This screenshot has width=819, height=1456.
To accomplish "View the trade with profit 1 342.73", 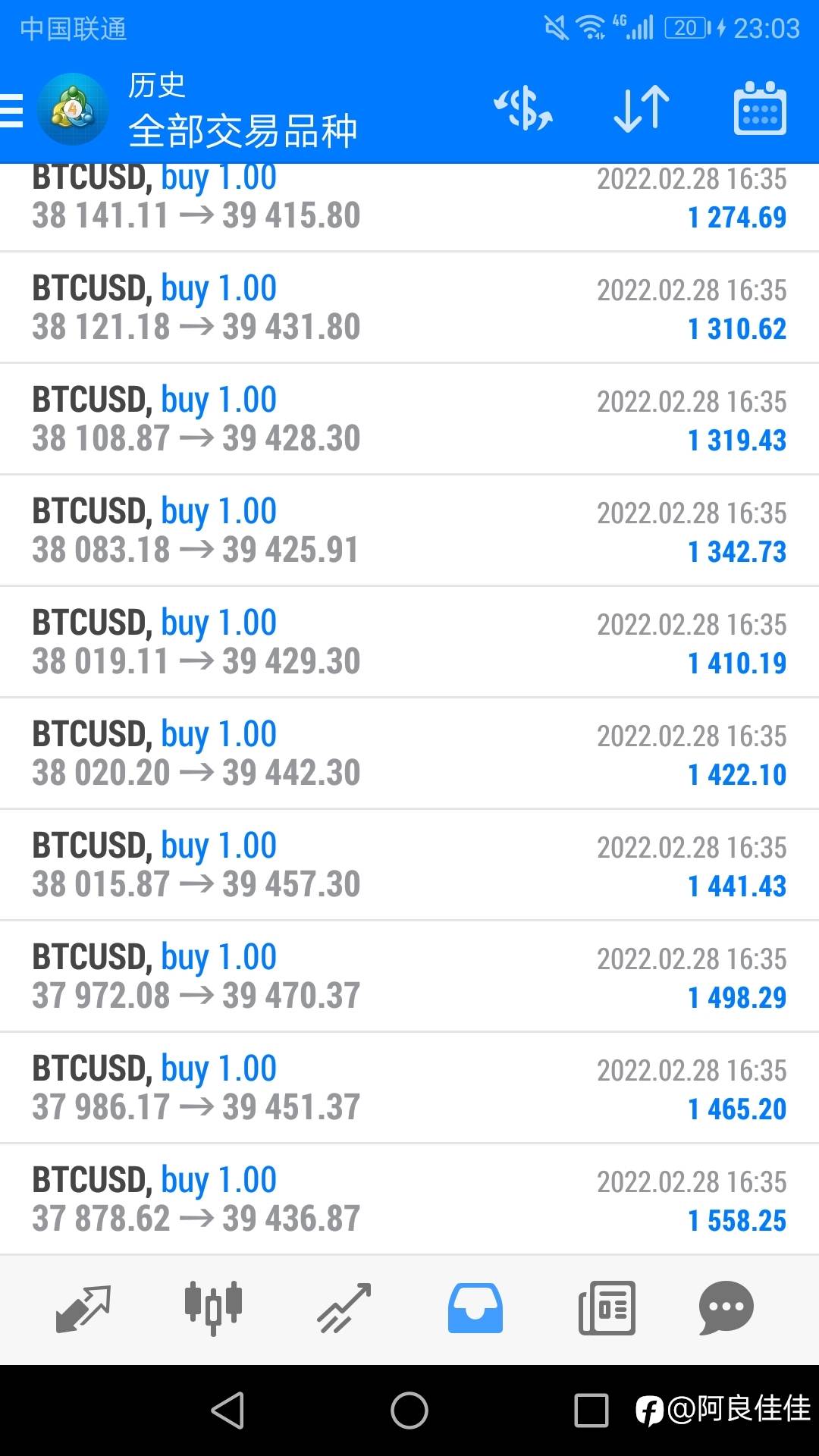I will [x=409, y=531].
